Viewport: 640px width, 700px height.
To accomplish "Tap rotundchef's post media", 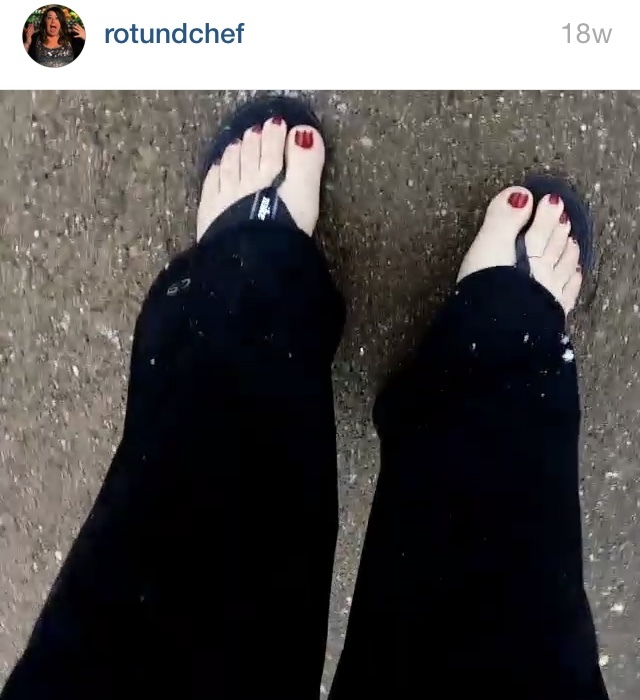I will coord(320,395).
